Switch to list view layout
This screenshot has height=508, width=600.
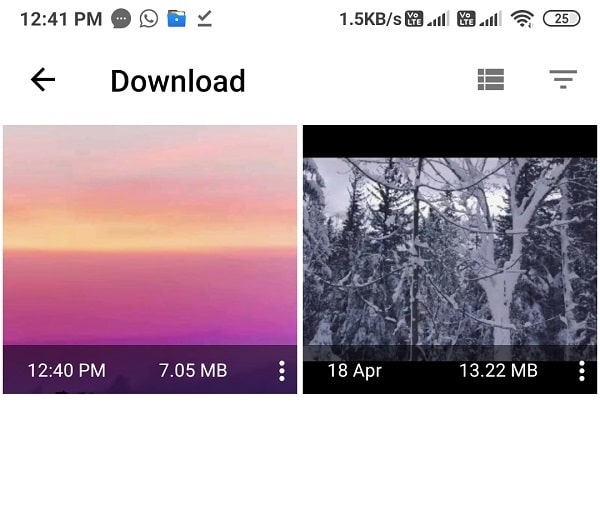click(x=490, y=80)
